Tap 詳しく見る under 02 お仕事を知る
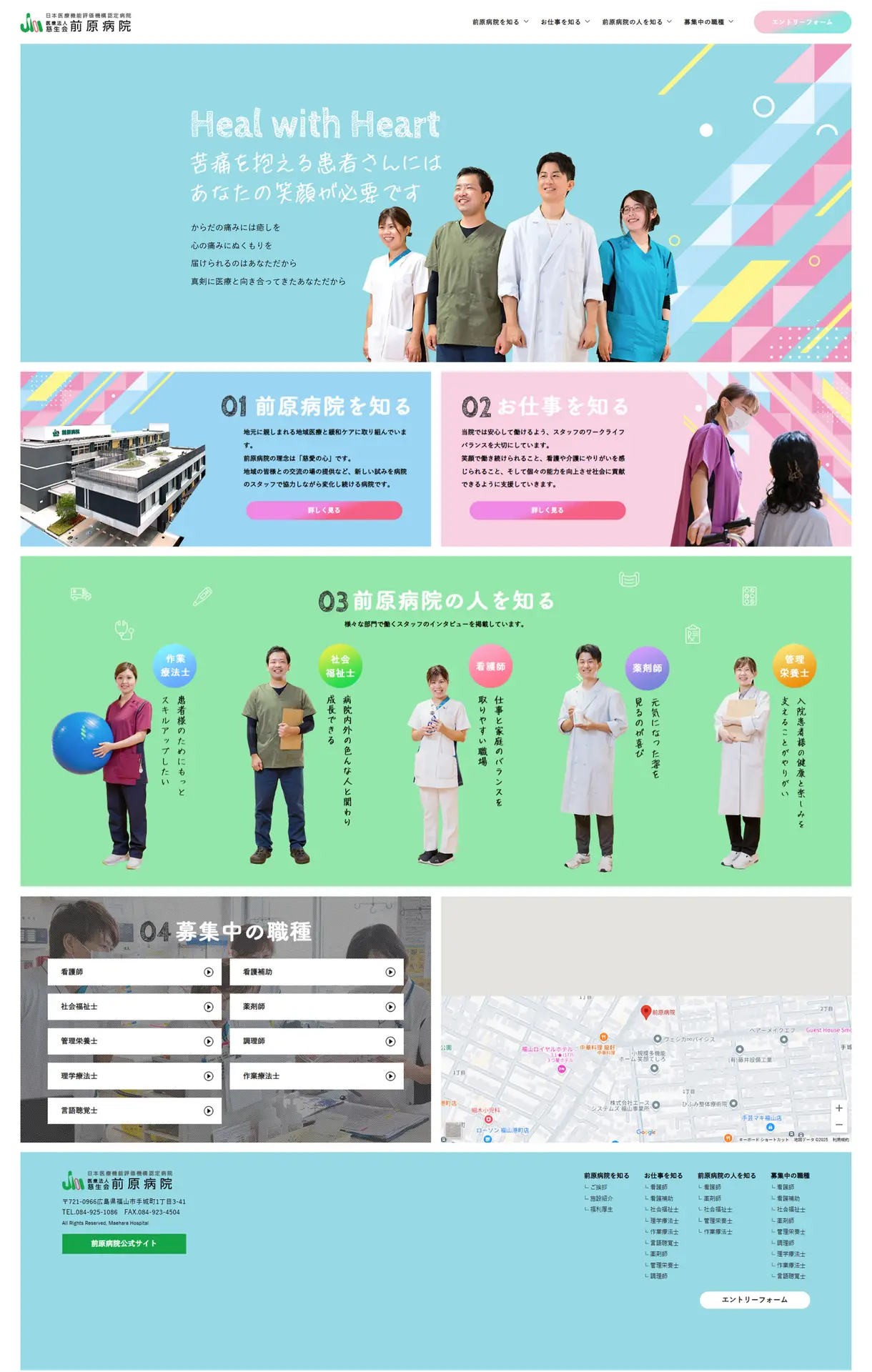This screenshot has height=1372, width=872. tap(547, 510)
